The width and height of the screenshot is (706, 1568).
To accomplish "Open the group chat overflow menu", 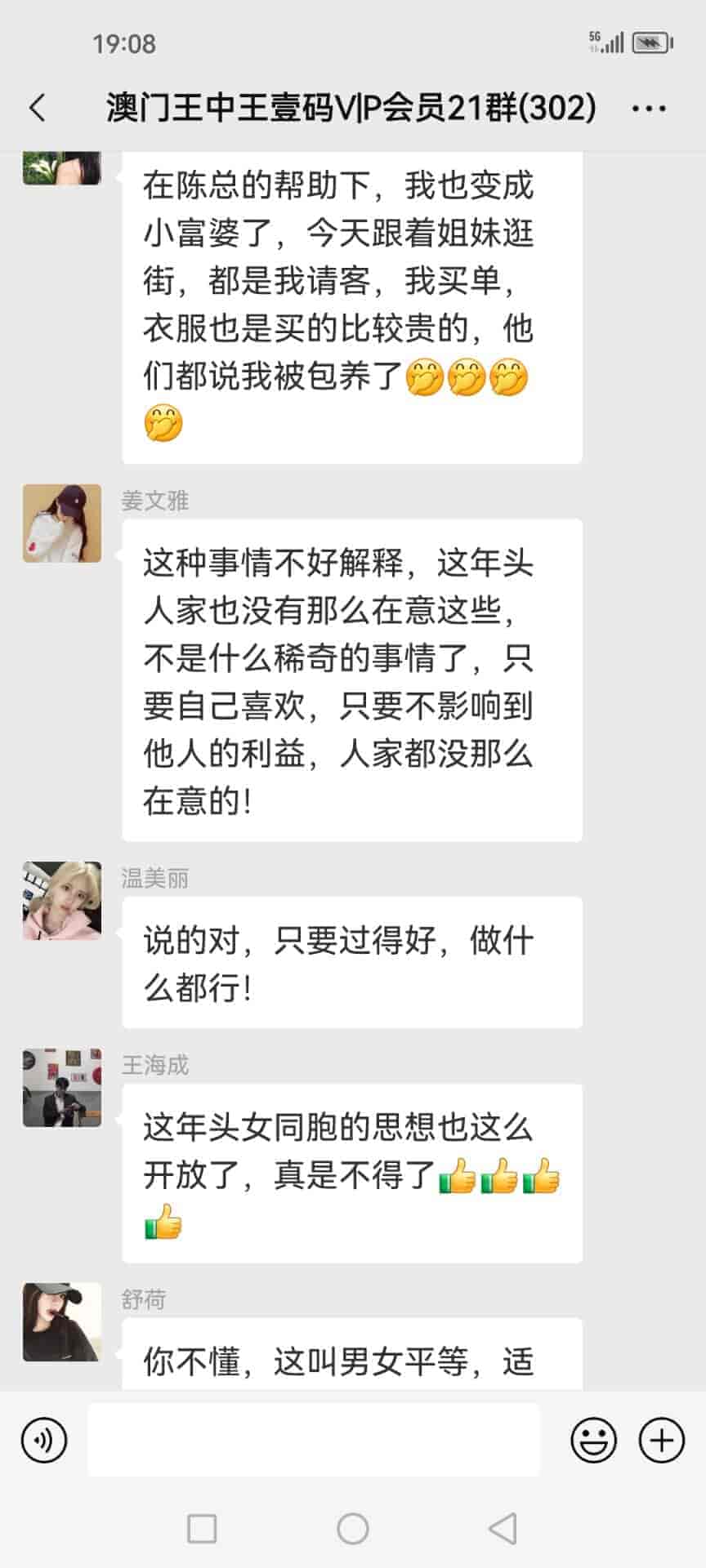I will tap(650, 108).
